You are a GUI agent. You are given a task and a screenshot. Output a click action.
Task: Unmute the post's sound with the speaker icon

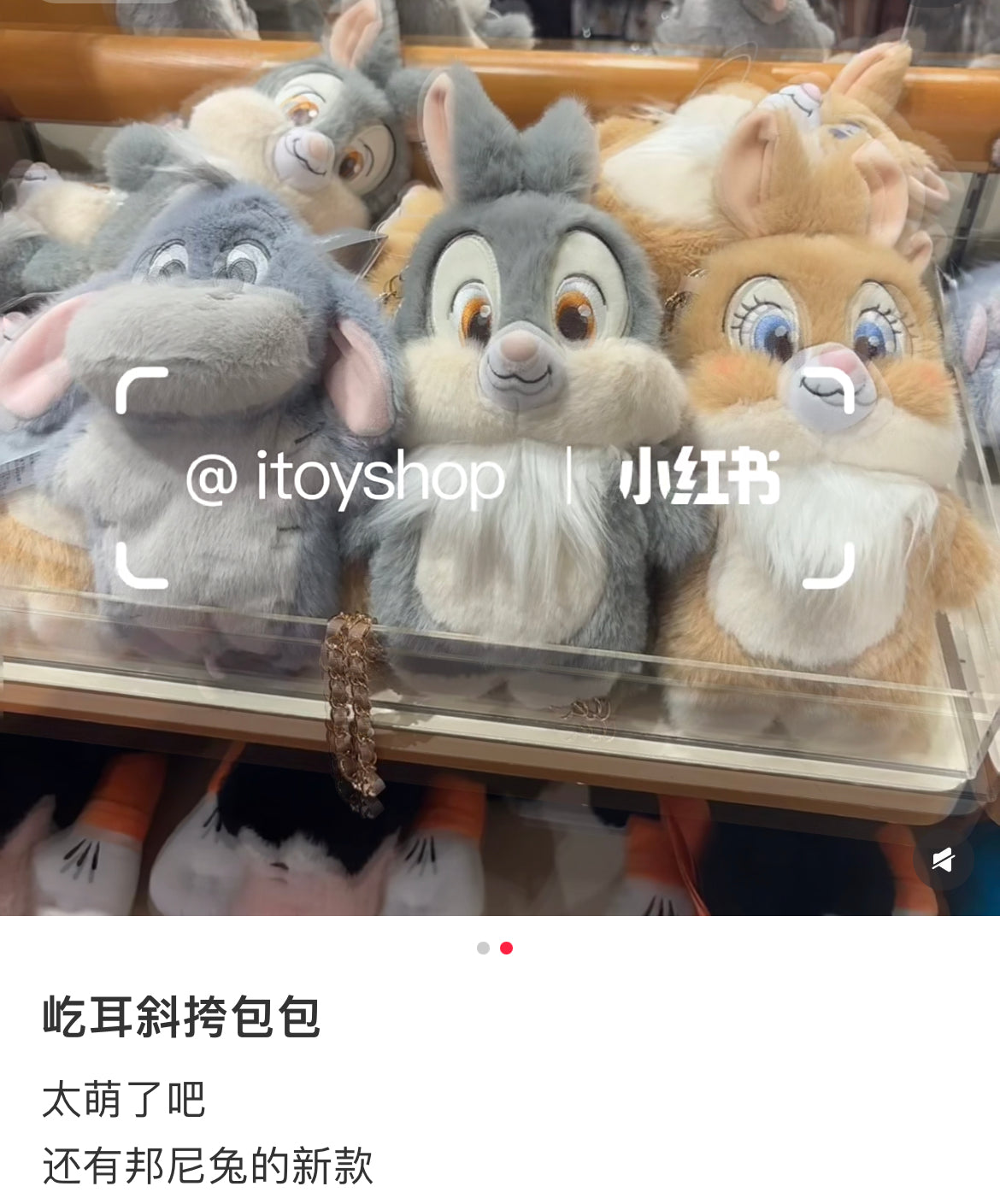(x=943, y=860)
